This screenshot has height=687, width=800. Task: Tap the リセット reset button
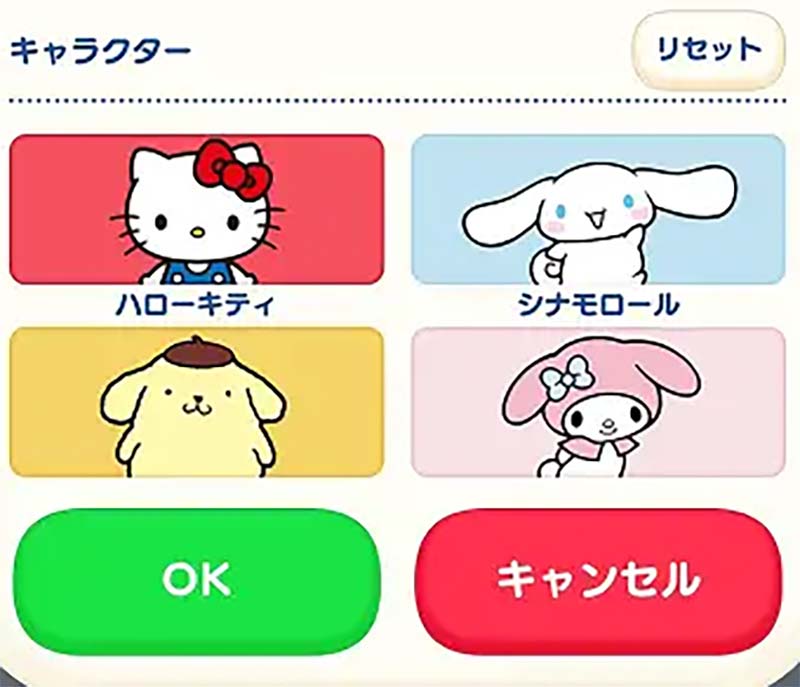point(709,49)
